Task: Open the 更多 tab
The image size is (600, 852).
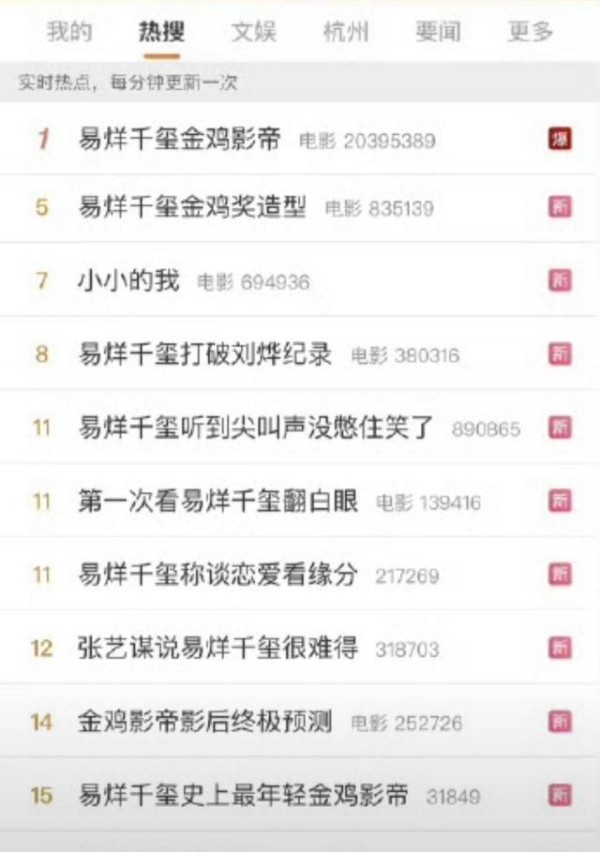Action: [529, 32]
